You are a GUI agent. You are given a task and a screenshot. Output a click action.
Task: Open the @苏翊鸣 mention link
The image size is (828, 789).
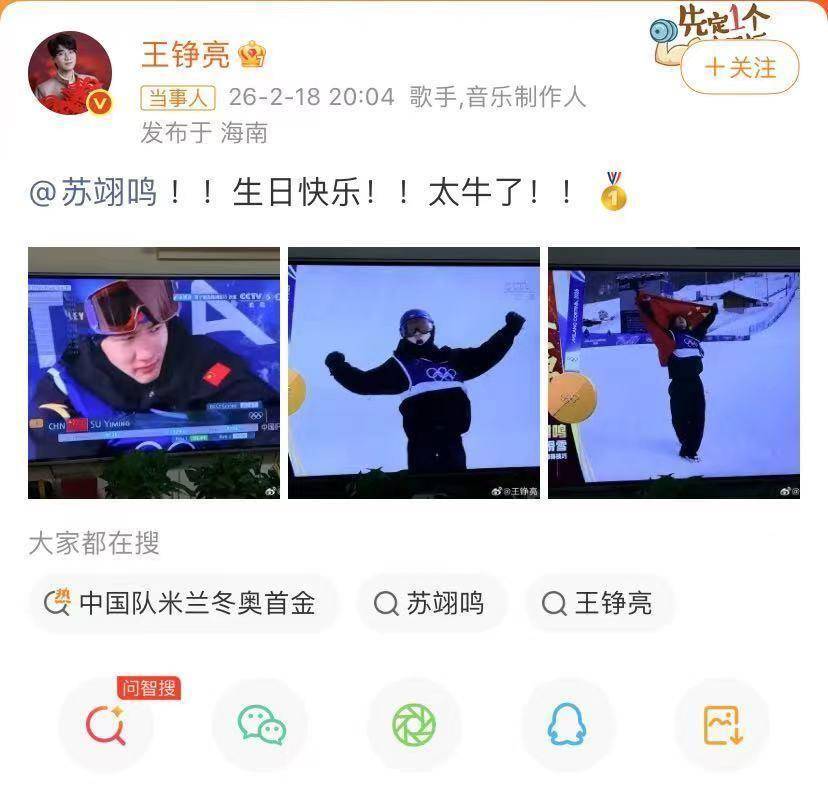[93, 192]
